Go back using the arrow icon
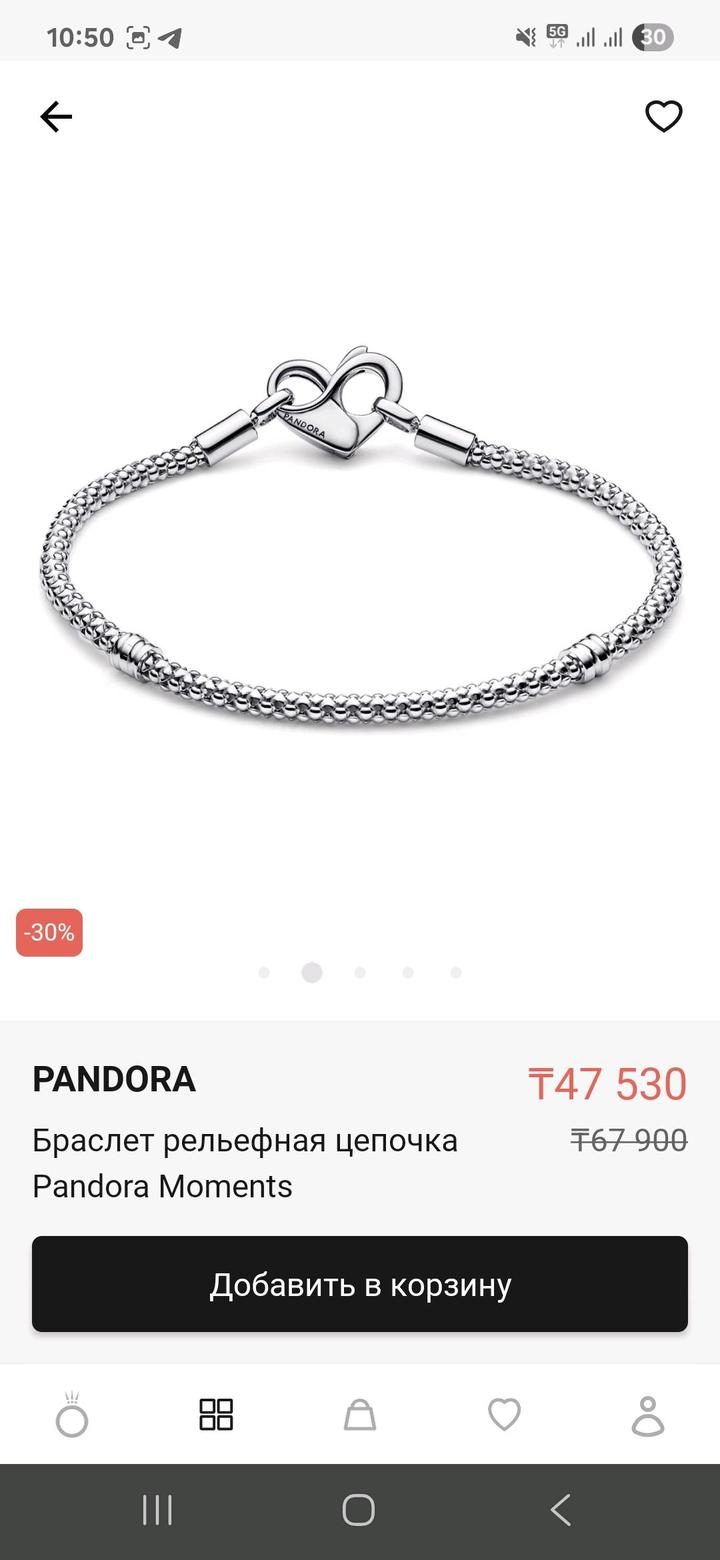 [56, 118]
